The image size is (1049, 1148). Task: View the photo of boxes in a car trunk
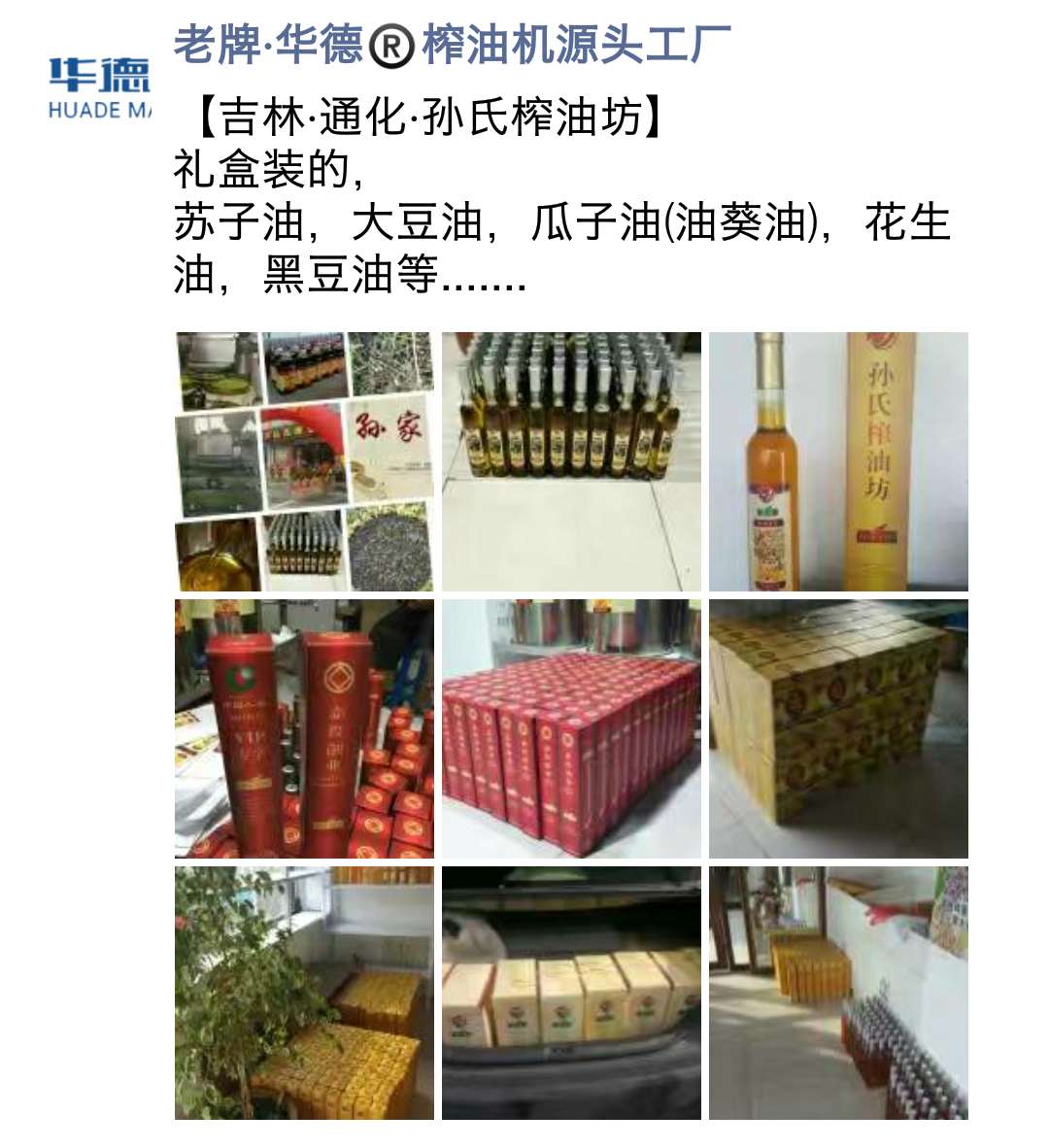click(571, 993)
